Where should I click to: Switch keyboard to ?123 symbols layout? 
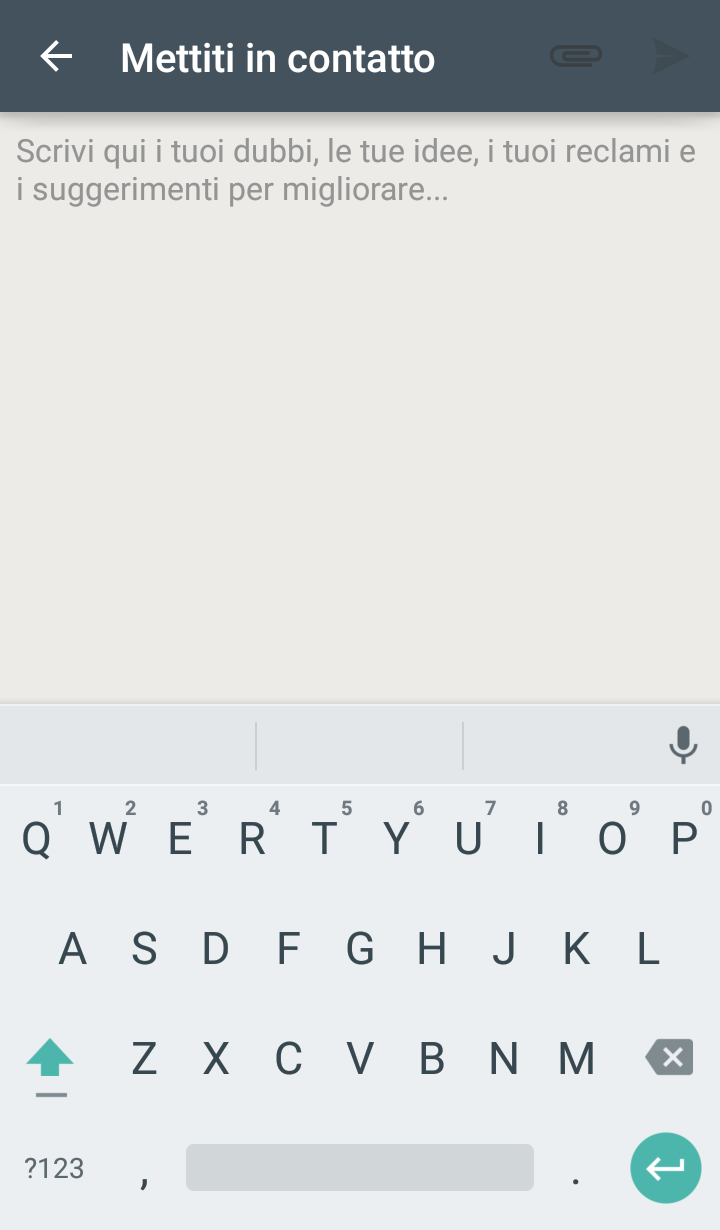54,1168
